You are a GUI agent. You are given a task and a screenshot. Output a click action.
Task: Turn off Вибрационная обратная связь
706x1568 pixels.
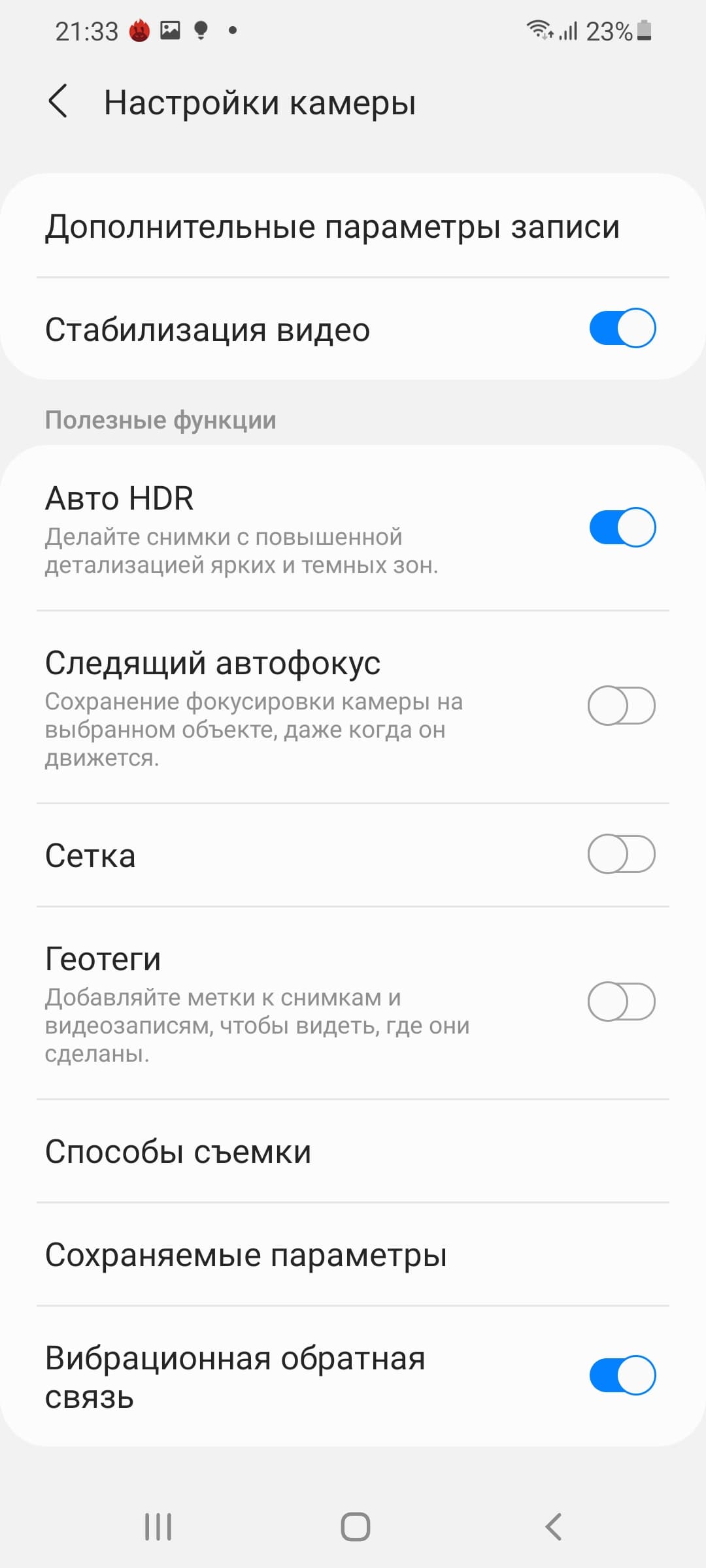622,1375
